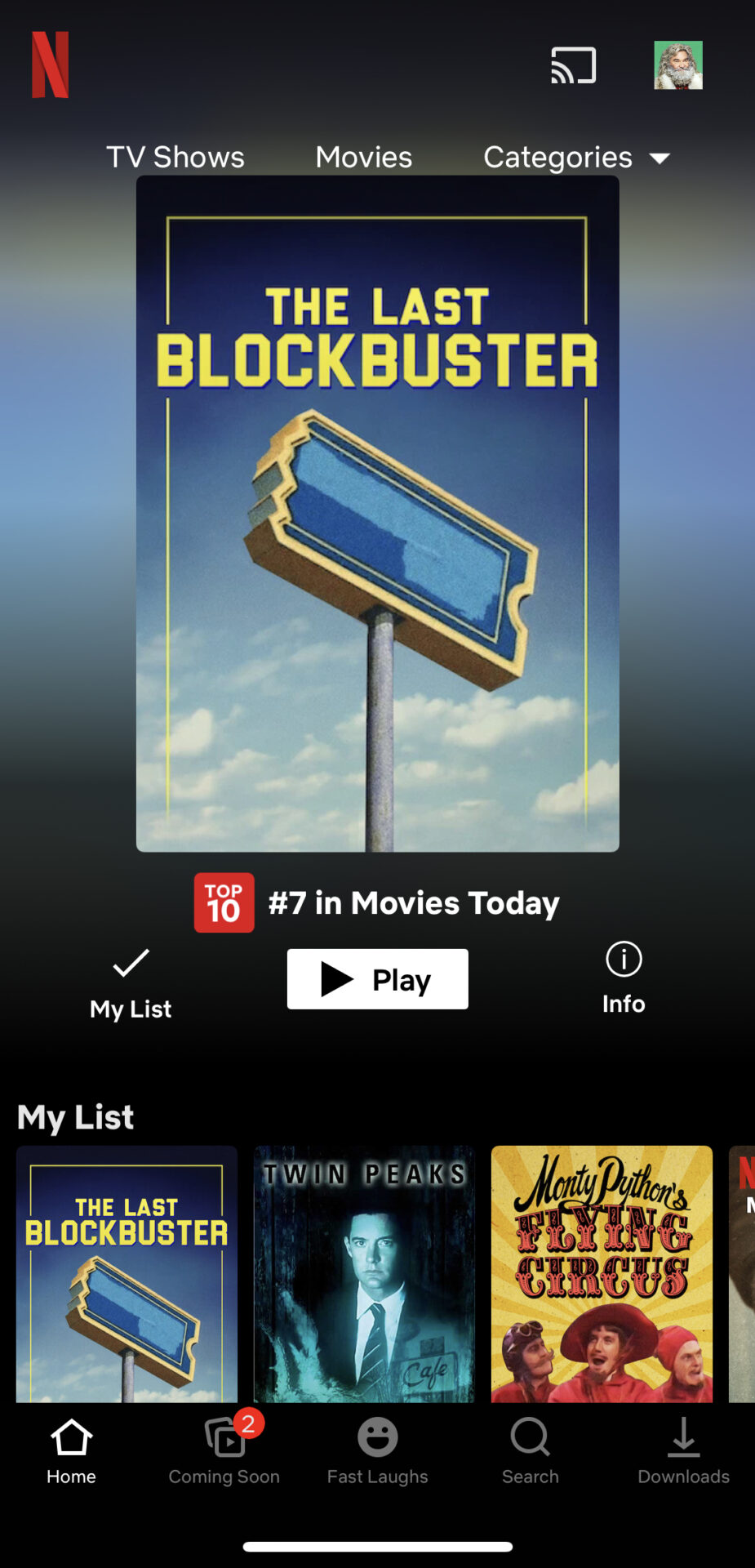Open The Last Blockbuster featured poster

tap(377, 514)
